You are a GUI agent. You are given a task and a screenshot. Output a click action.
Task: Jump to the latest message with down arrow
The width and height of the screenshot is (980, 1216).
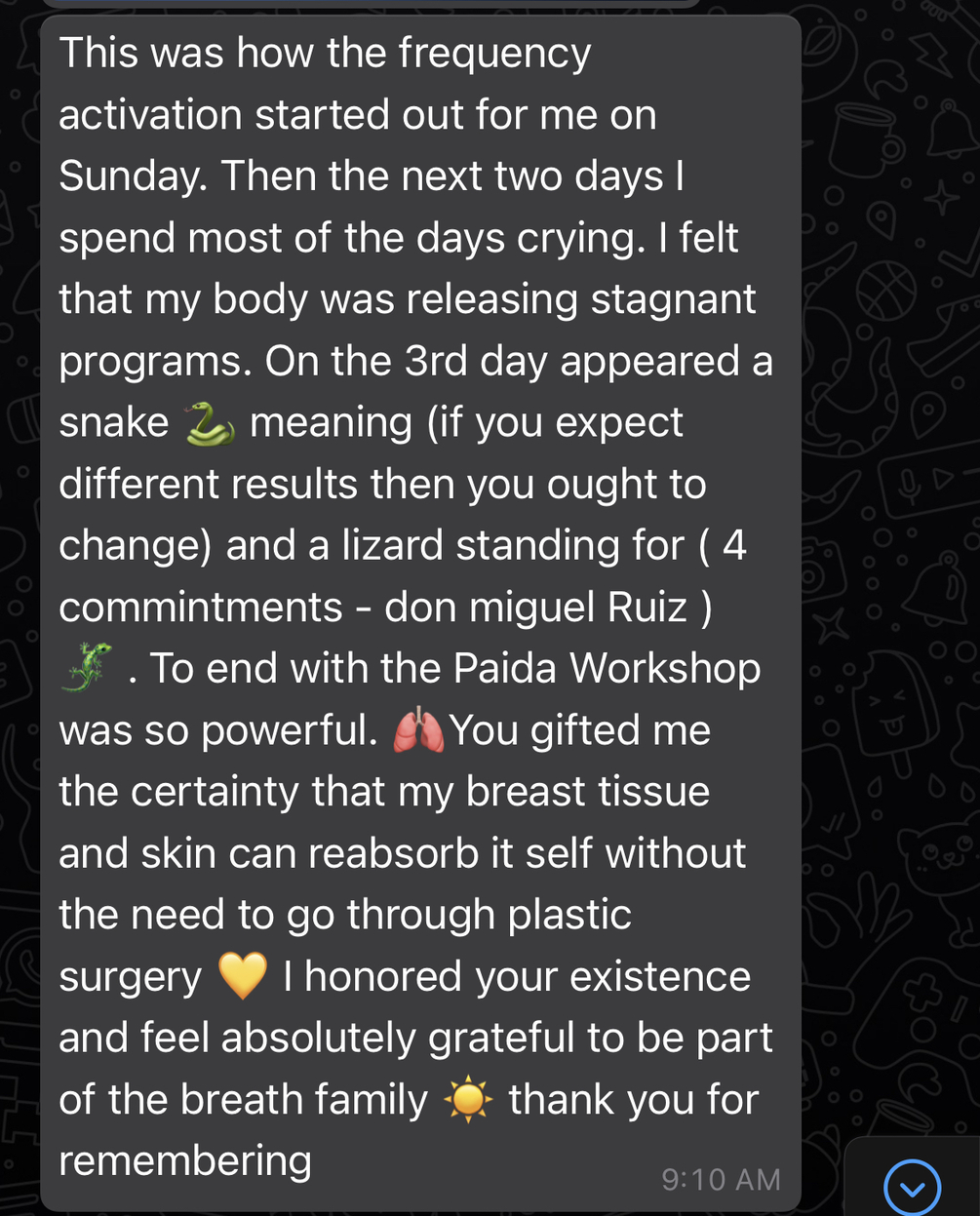point(912,1187)
